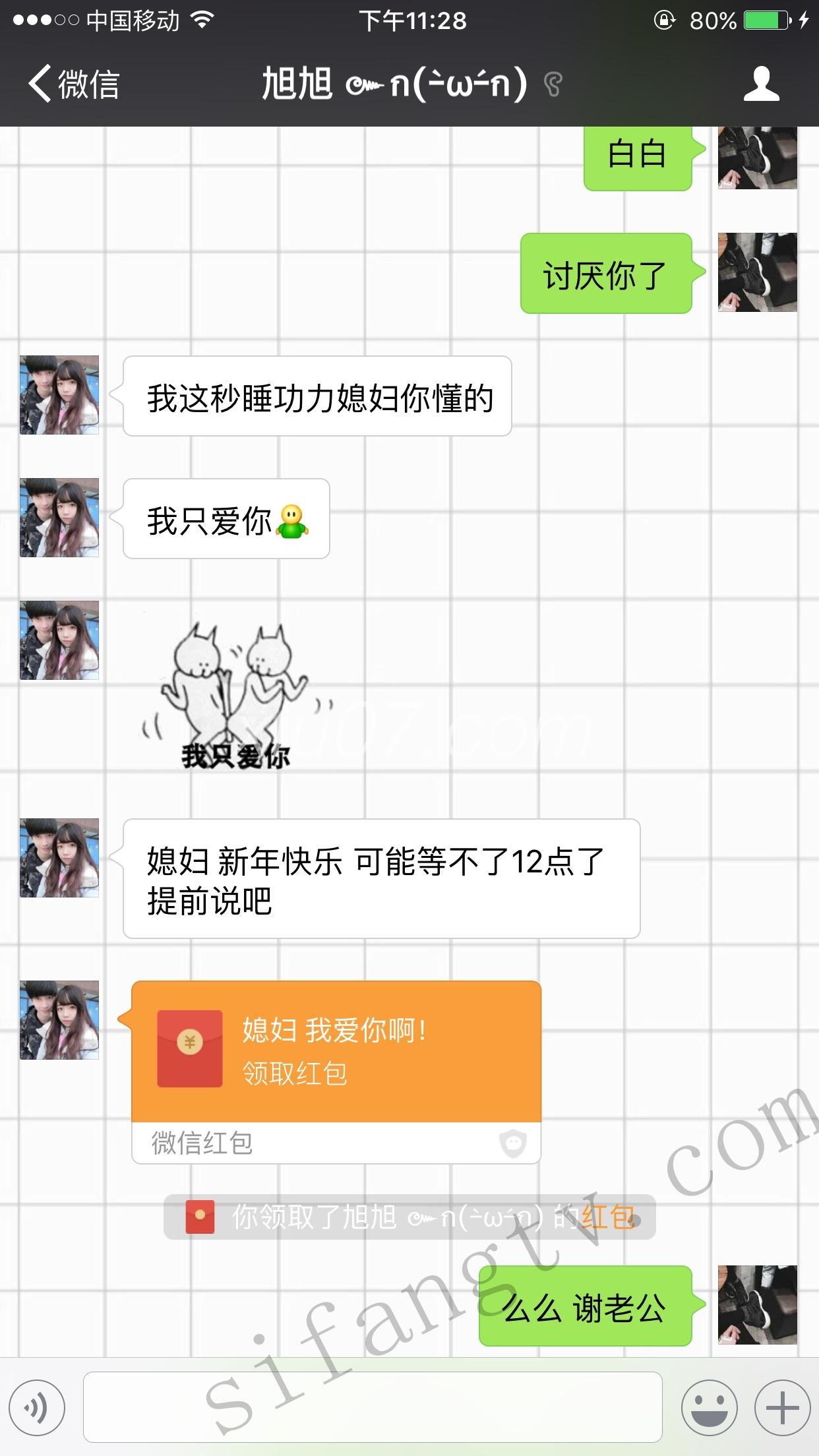Focus the message text field
This screenshot has height=1456, width=819.
coord(373,1407)
